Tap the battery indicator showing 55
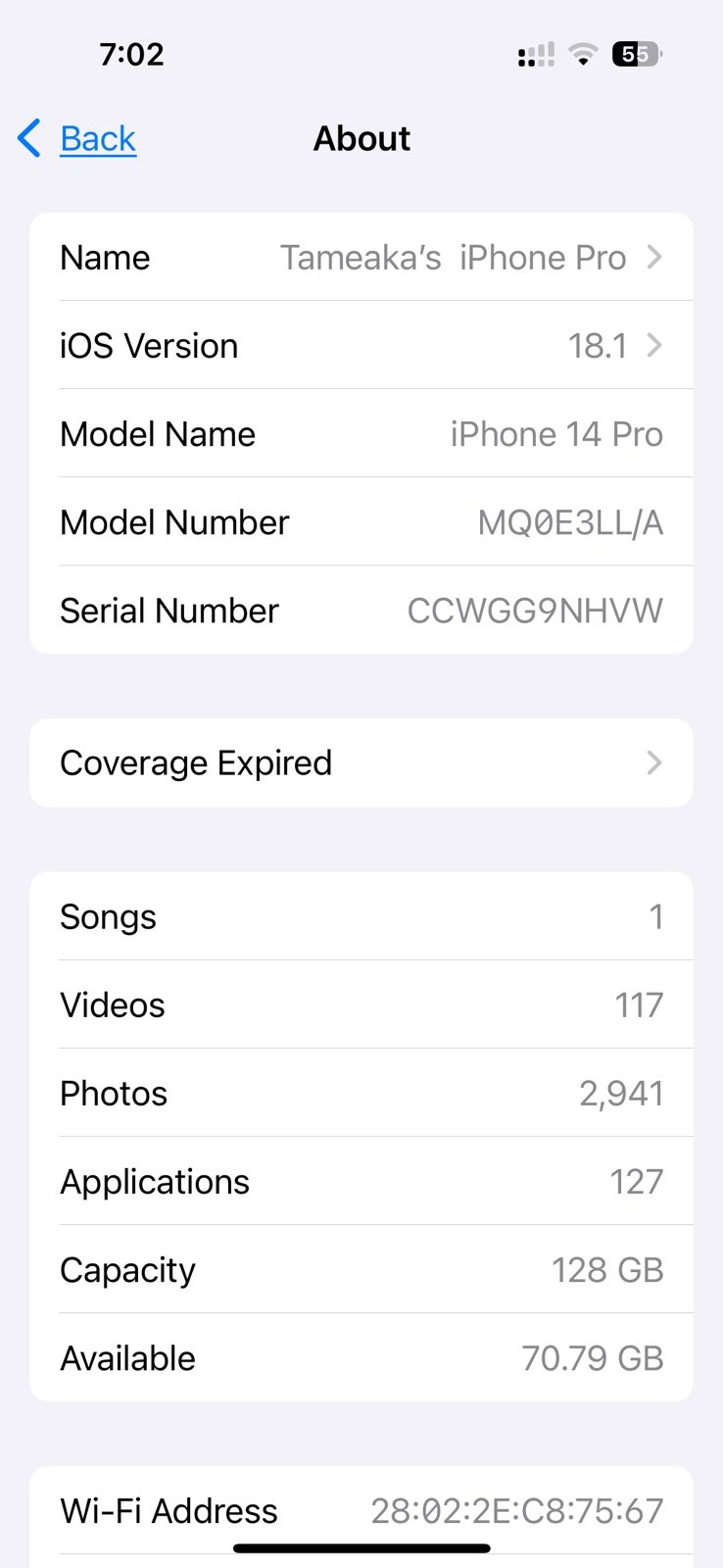Image resolution: width=723 pixels, height=1568 pixels. tap(638, 55)
